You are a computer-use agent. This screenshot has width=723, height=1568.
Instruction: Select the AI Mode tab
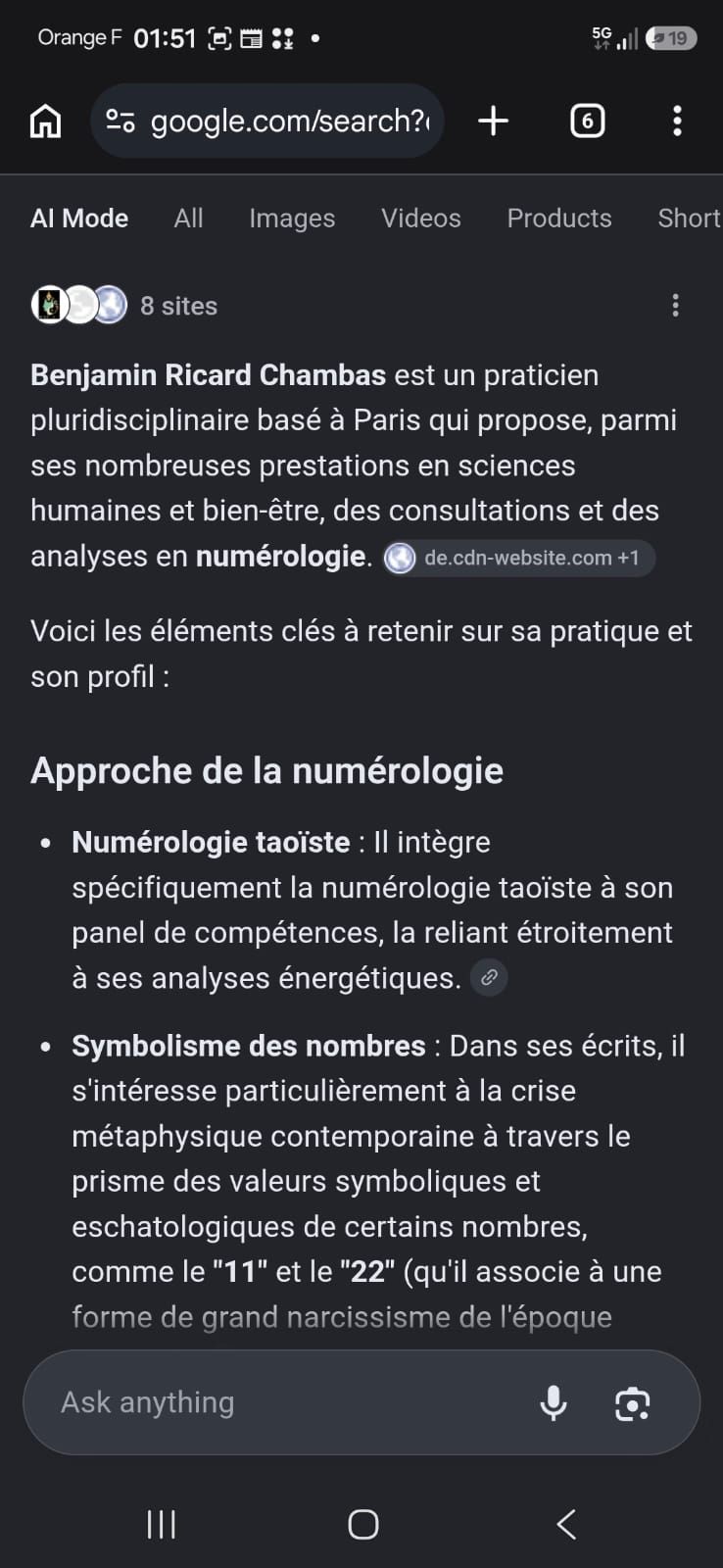79,218
